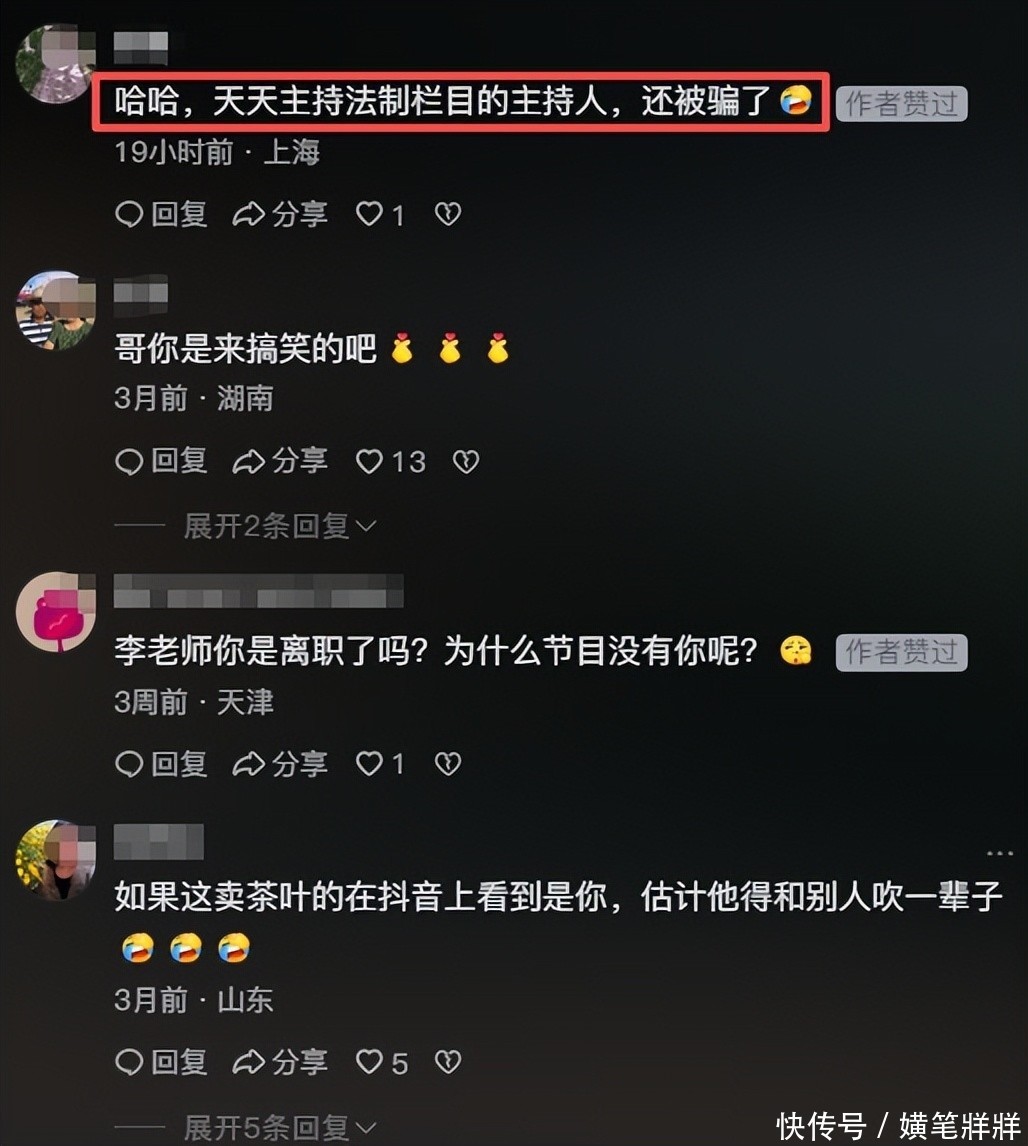This screenshot has width=1028, height=1146.
Task: Dislike the comment from 上海
Action: (447, 214)
